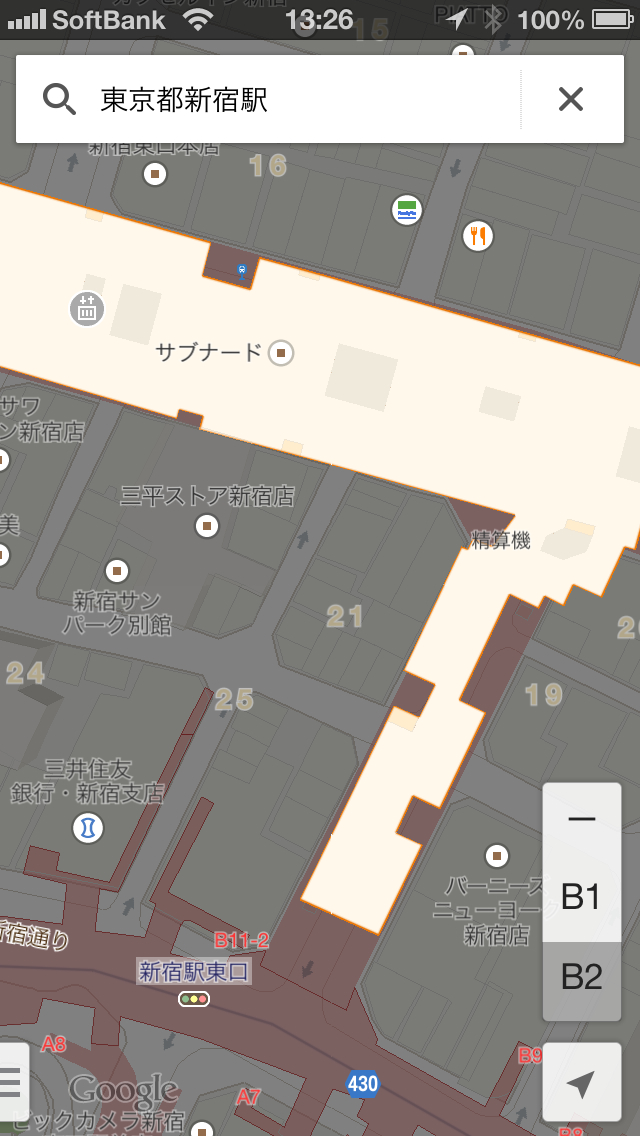Image resolution: width=640 pixels, height=1136 pixels.
Task: Select floor level B1
Action: 581,897
